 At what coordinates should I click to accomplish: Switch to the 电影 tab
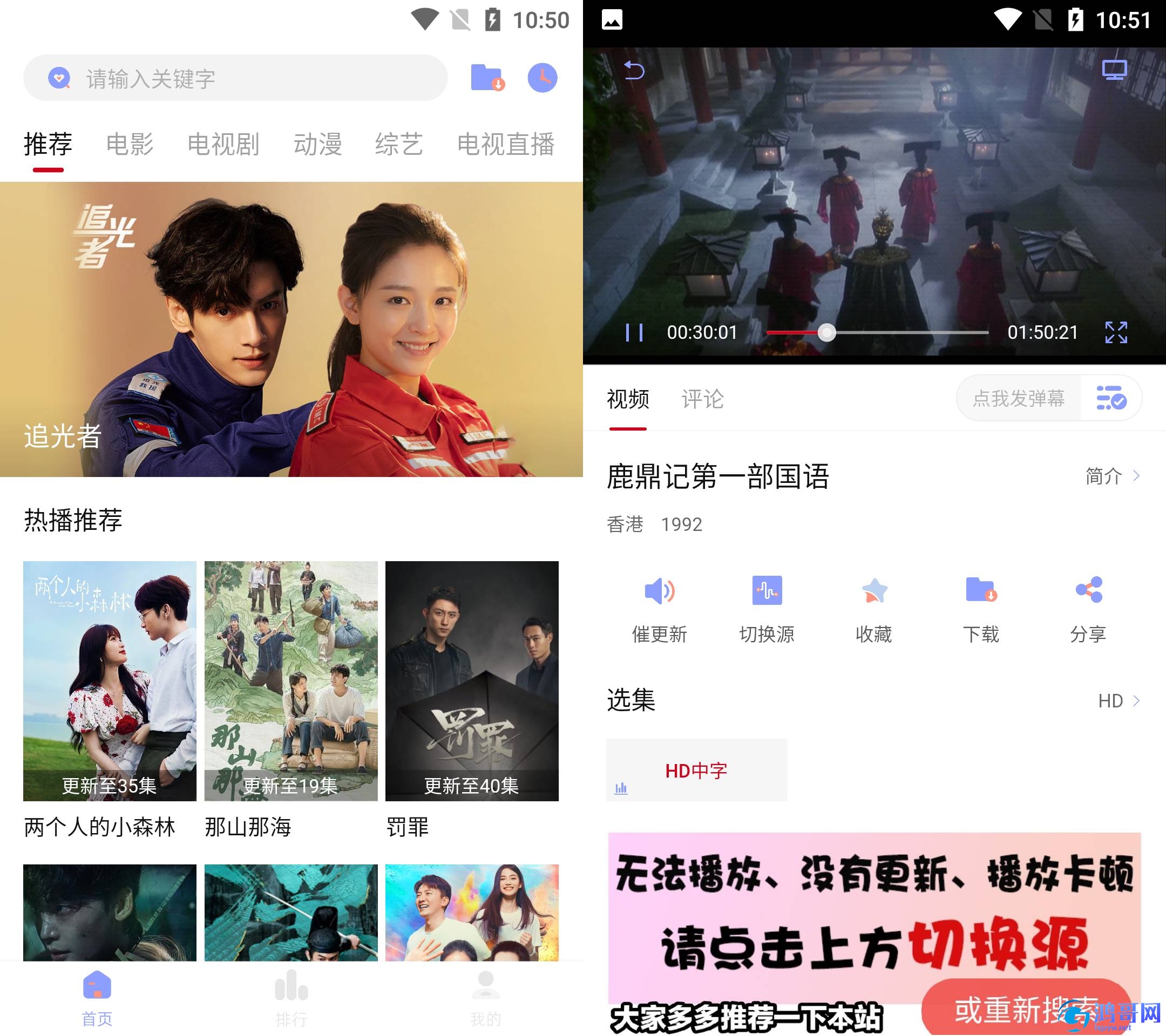(130, 144)
